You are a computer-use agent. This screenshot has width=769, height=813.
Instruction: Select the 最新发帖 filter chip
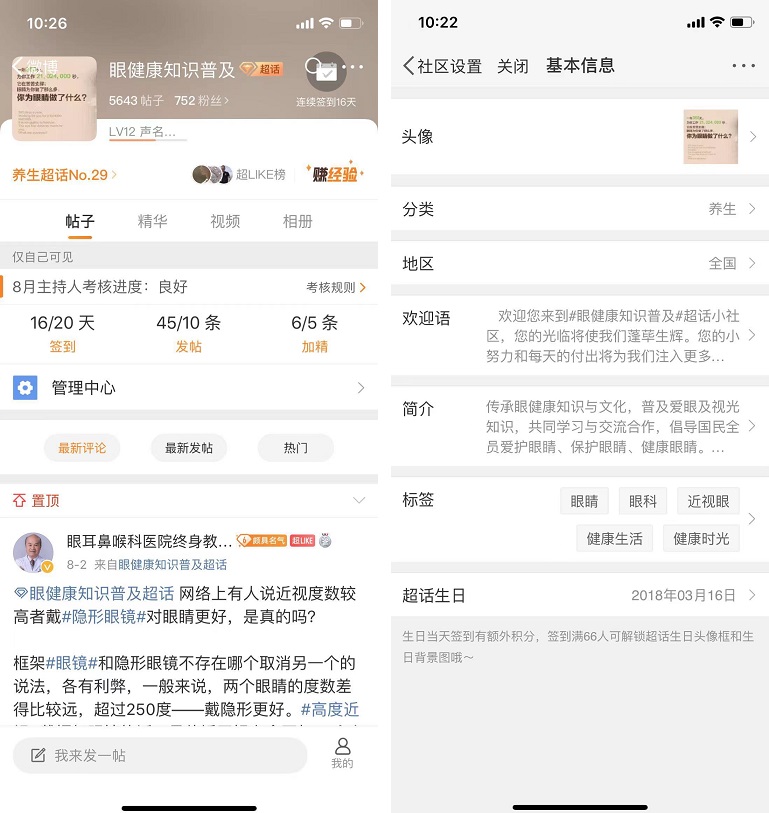[189, 448]
